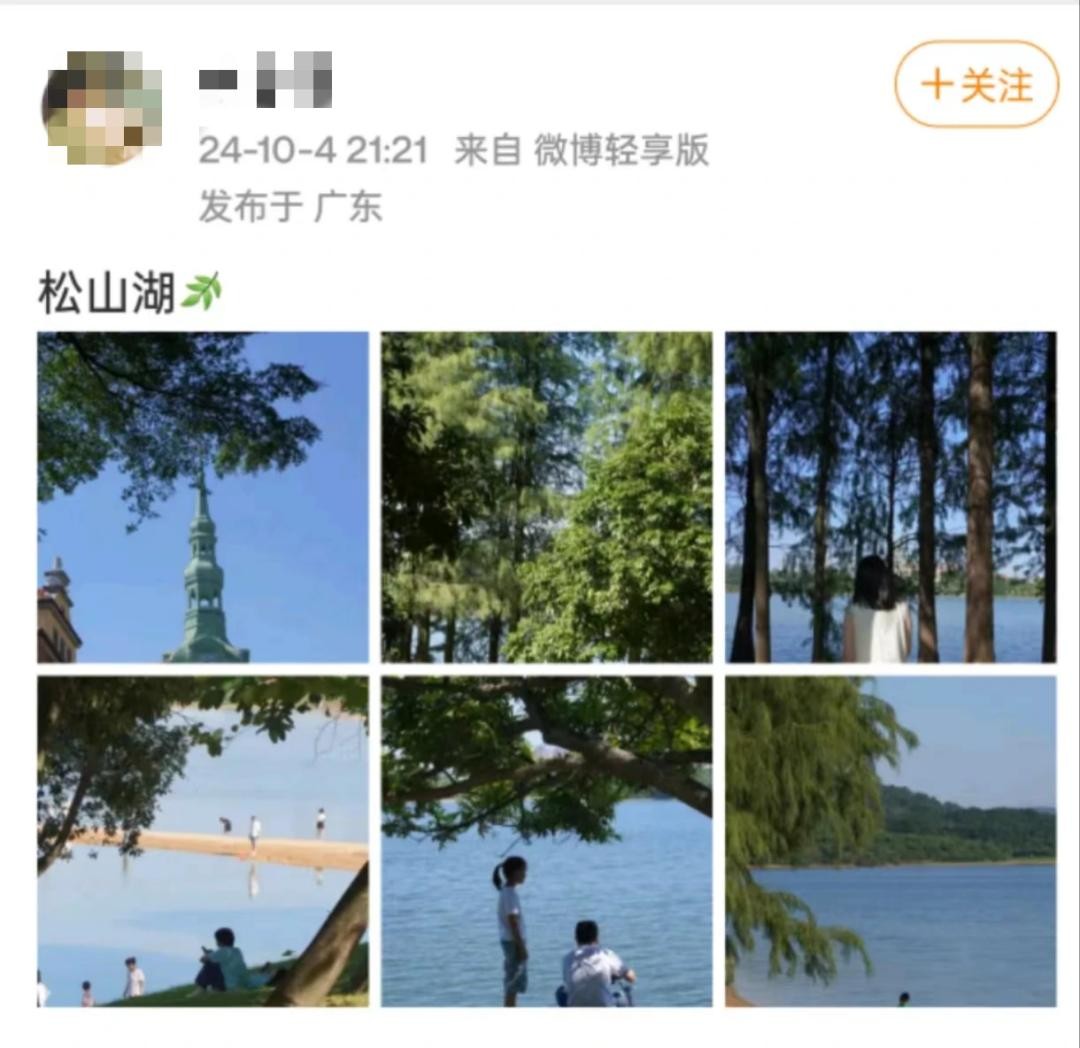The image size is (1080, 1048).
Task: Open the poster's profile avatar
Action: 102,107
